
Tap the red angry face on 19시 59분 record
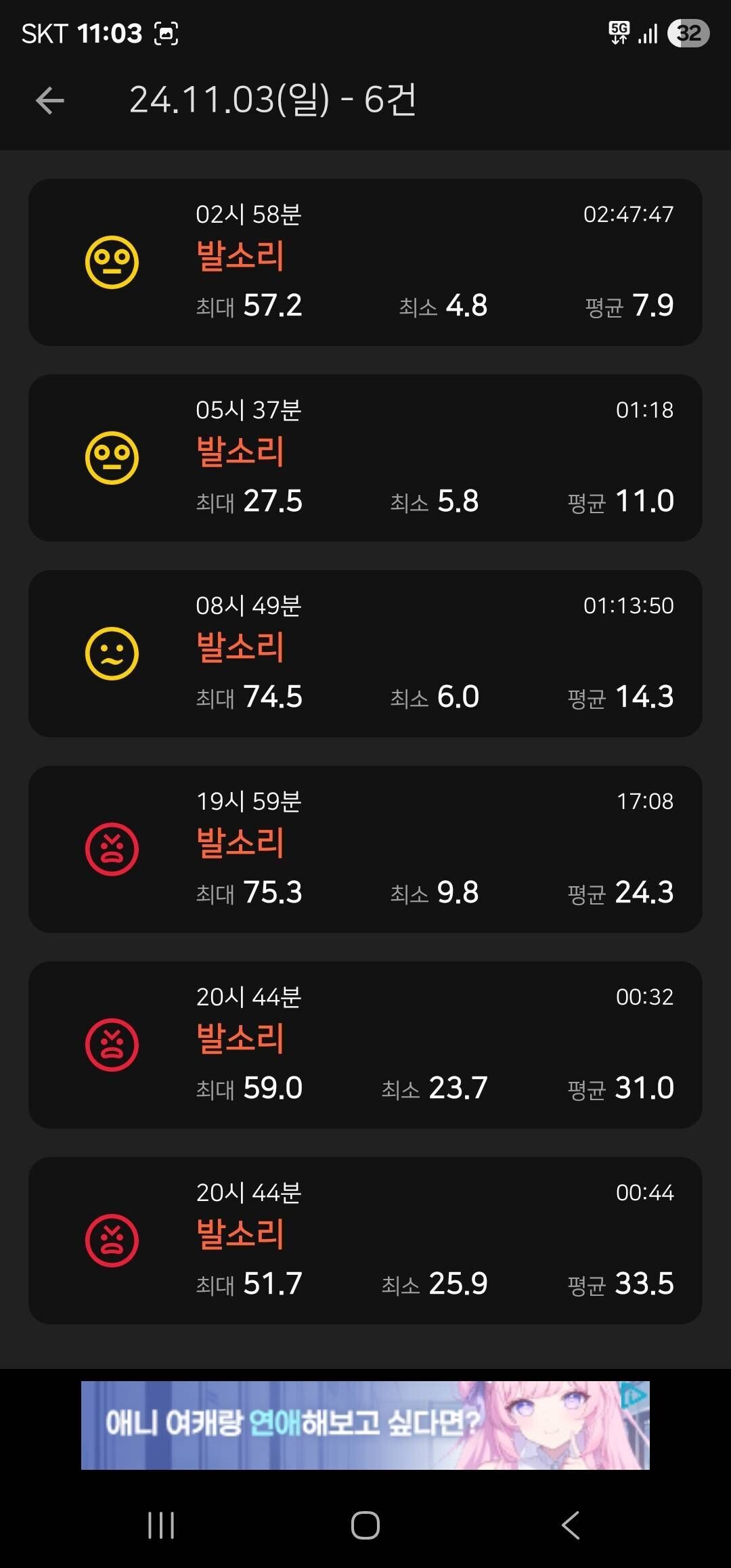point(110,847)
